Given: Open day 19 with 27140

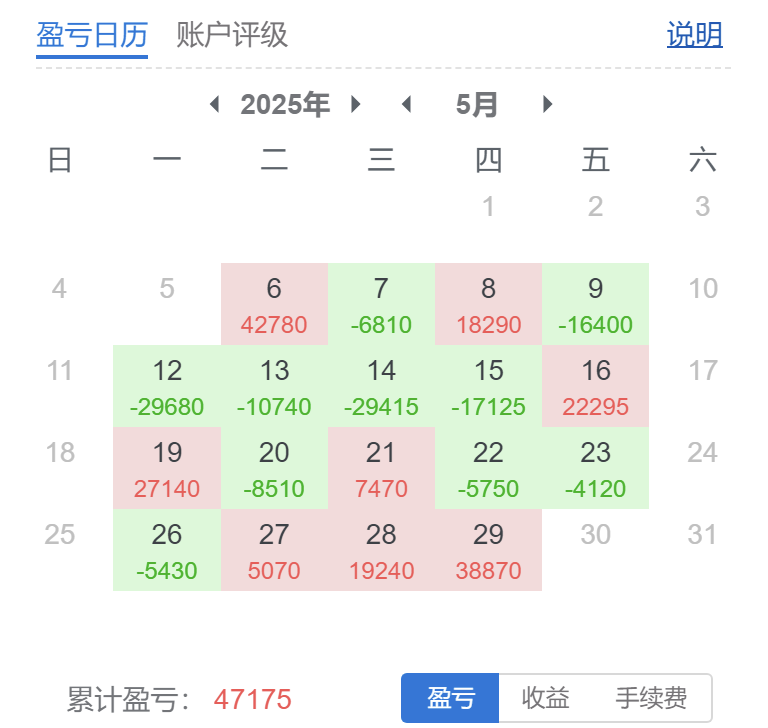Looking at the screenshot, I should (167, 468).
